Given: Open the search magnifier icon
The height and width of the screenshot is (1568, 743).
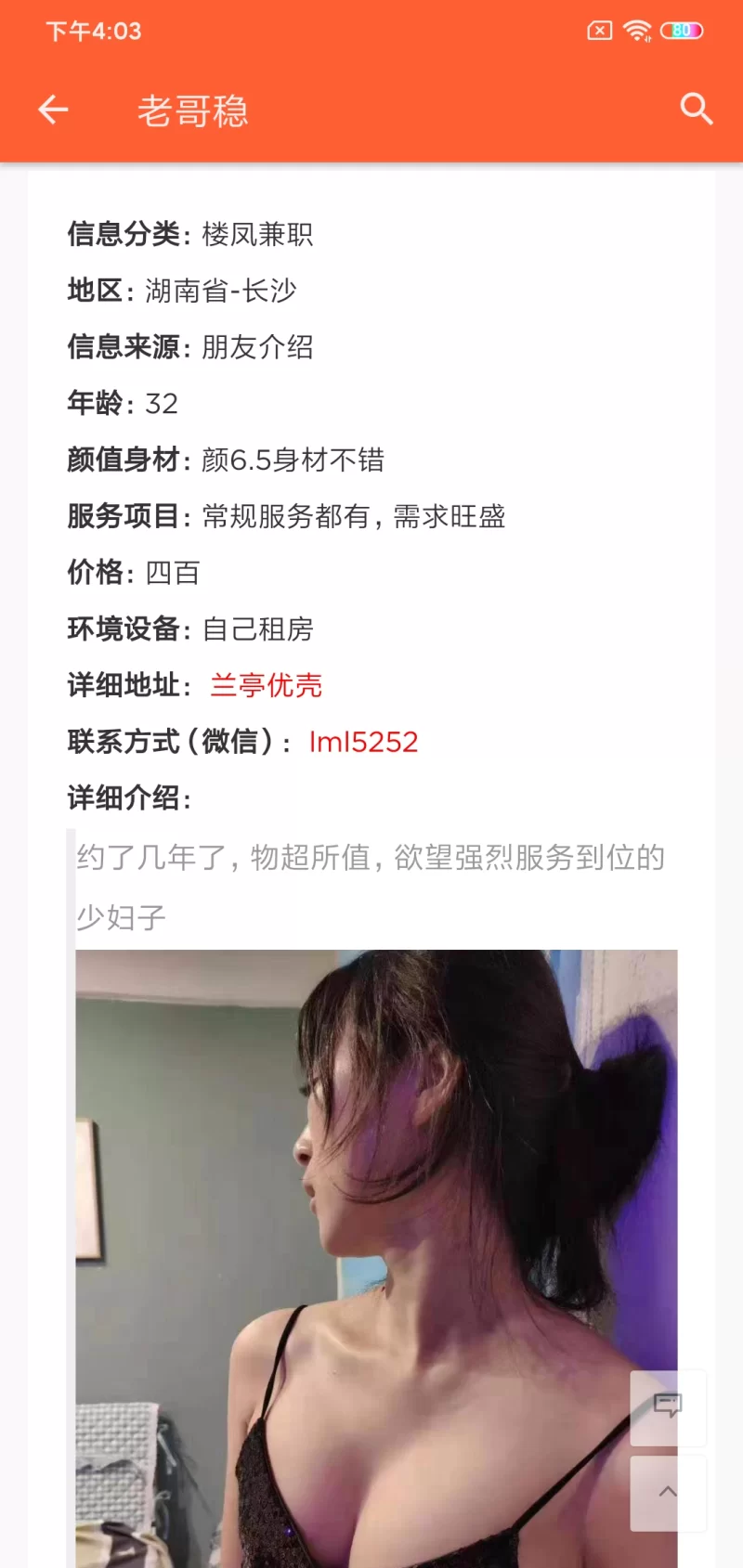Looking at the screenshot, I should (x=696, y=110).
